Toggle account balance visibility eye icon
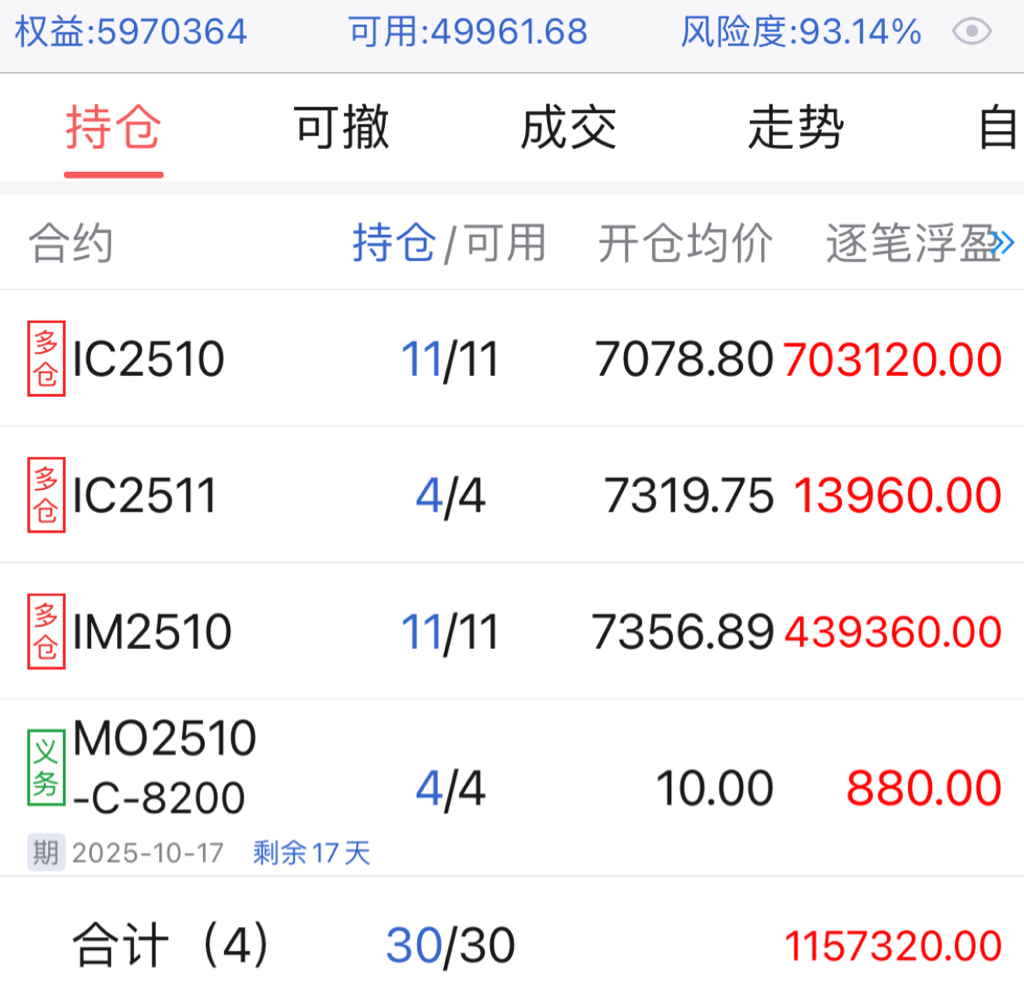The image size is (1024, 1001). [x=971, y=33]
